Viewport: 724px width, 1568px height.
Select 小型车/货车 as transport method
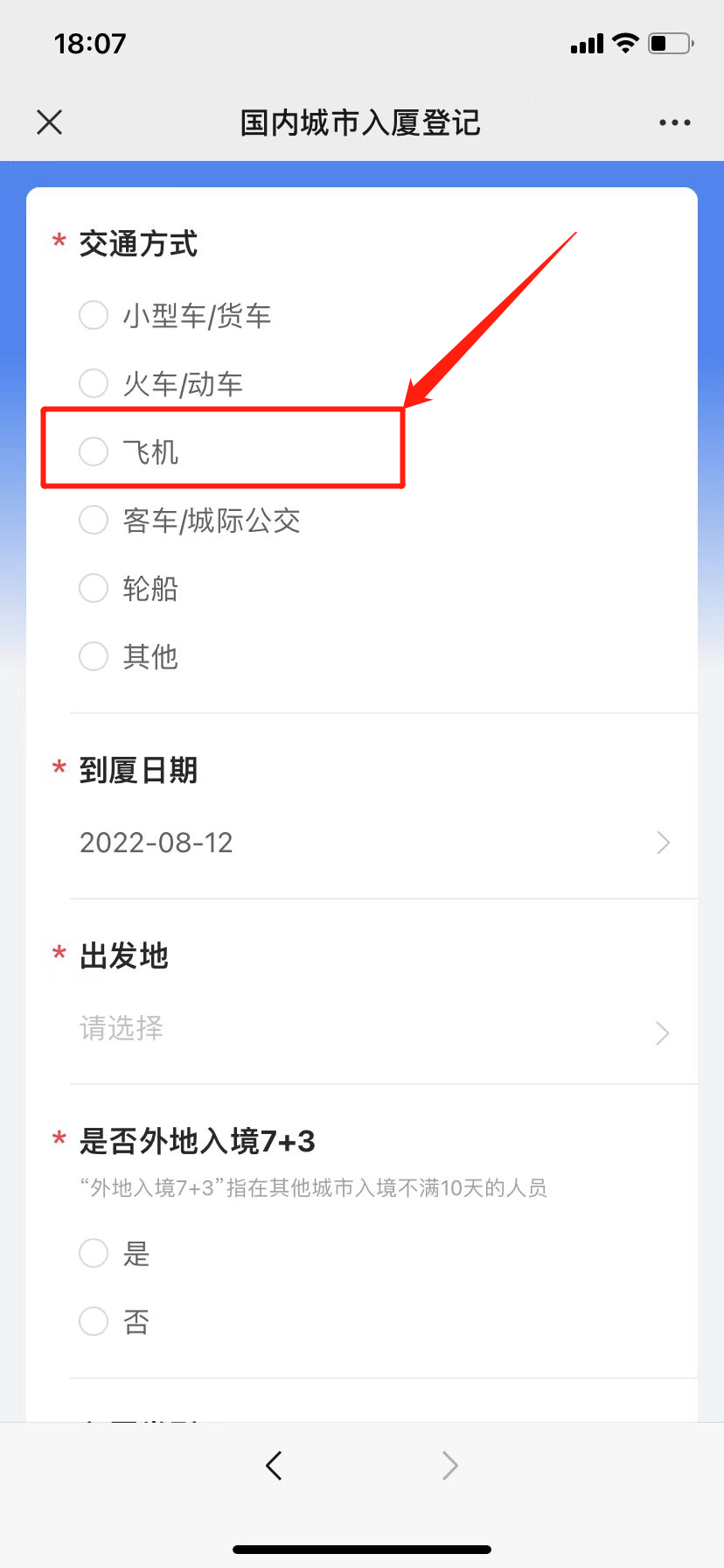[x=94, y=315]
